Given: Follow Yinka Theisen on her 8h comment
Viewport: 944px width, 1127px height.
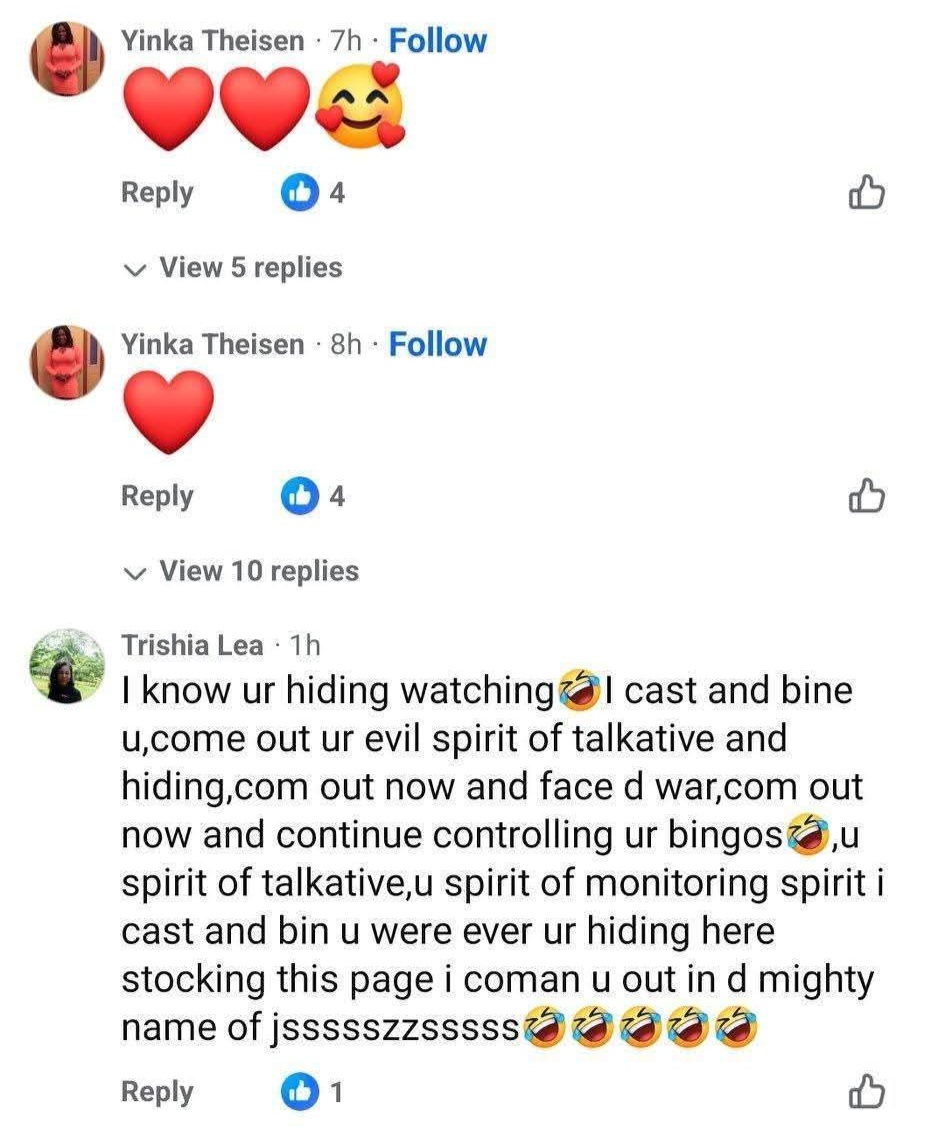Looking at the screenshot, I should (x=437, y=344).
